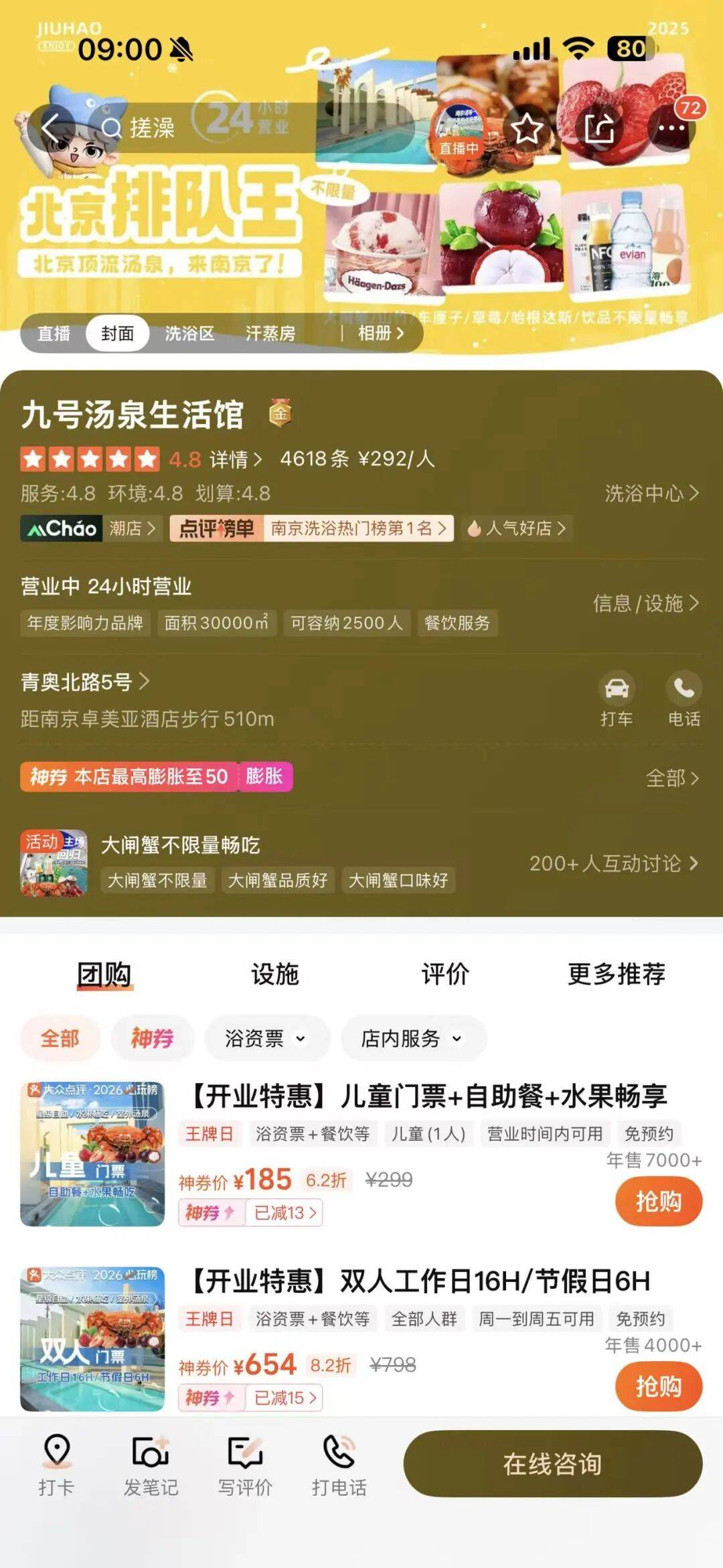Switch to the 洗浴区 photo tab
723x1568 pixels.
click(189, 333)
